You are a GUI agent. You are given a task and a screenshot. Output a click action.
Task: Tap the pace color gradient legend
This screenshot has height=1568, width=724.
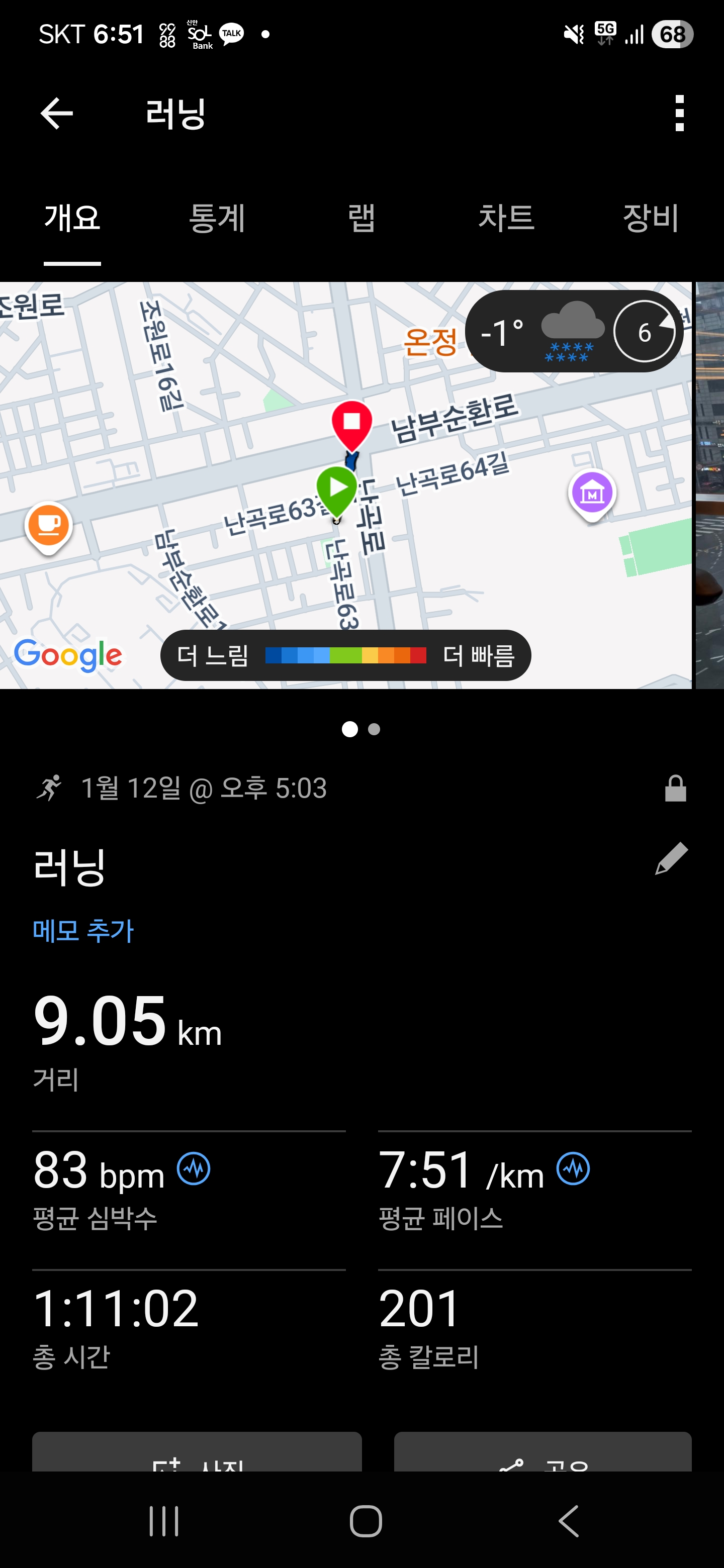point(346,654)
